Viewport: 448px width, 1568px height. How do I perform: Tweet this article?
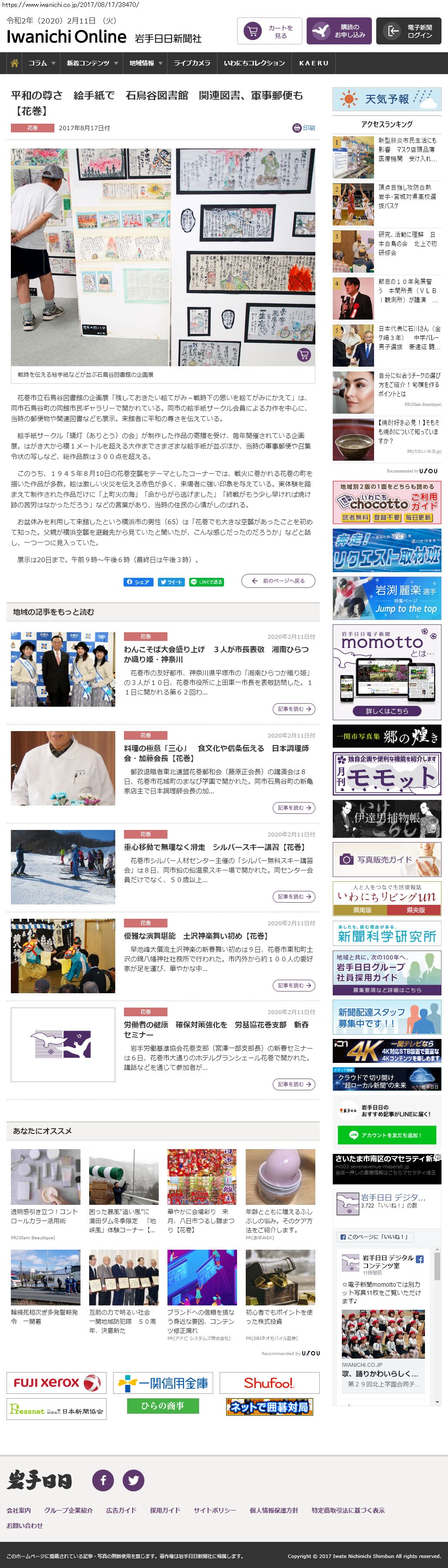(171, 582)
